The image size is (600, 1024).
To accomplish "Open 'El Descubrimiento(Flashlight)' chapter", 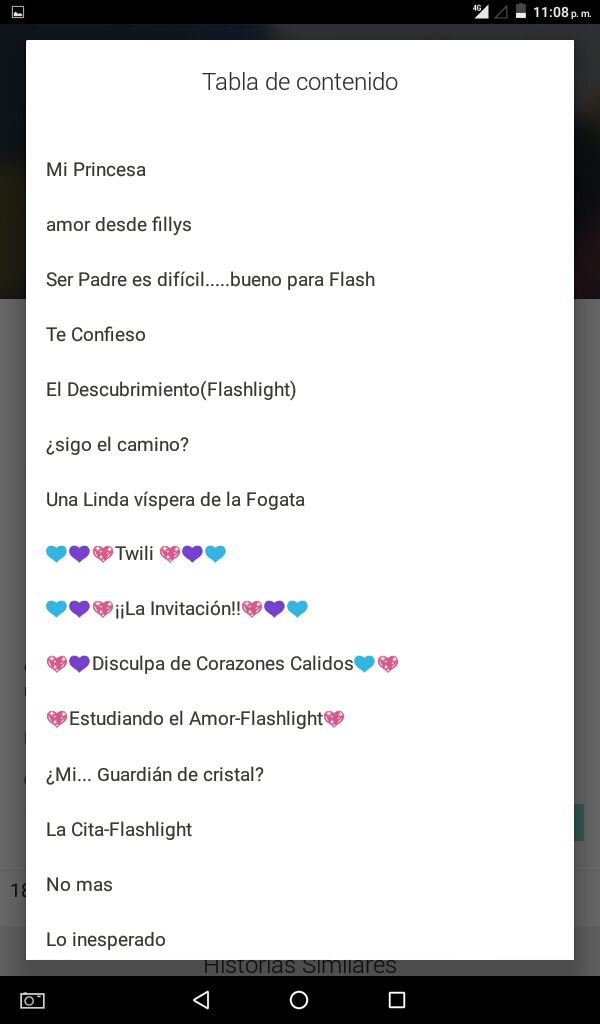I will click(x=300, y=390).
